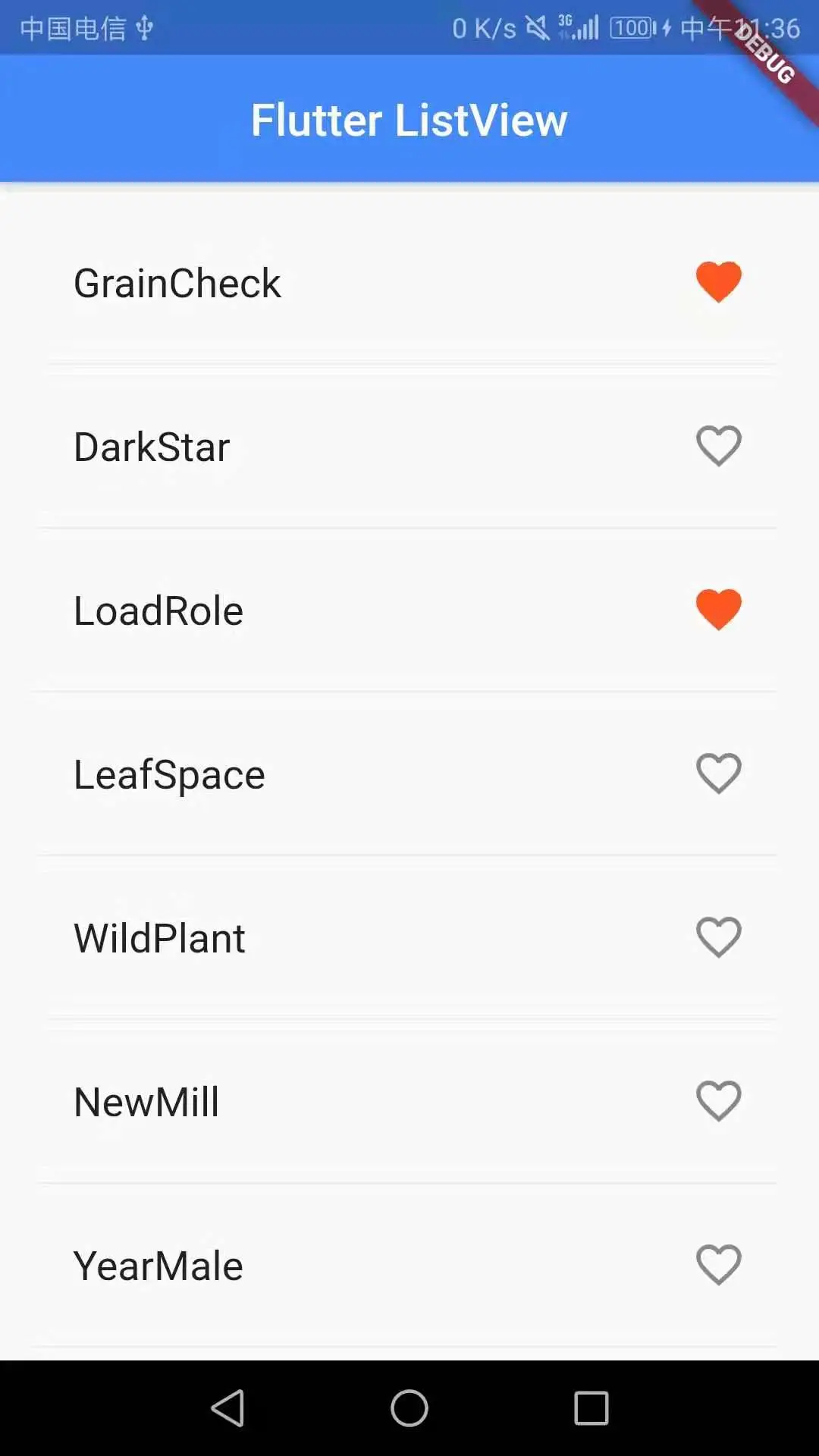Mark WildPlant as favorite
This screenshot has width=819, height=1456.
tap(718, 937)
